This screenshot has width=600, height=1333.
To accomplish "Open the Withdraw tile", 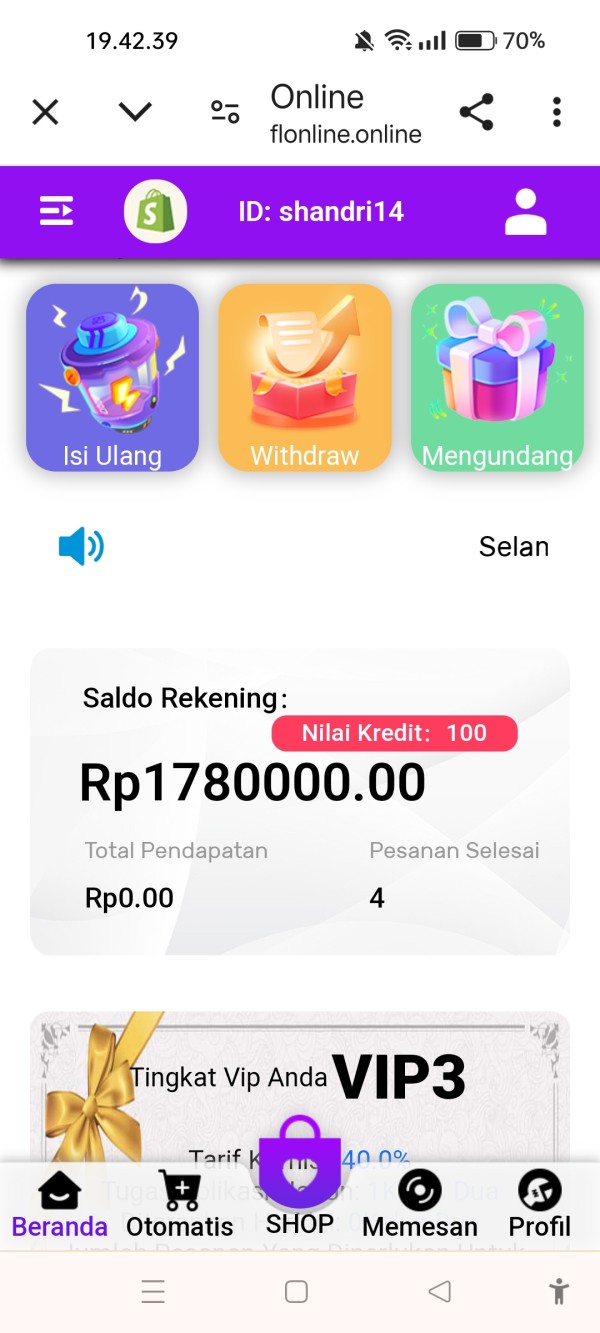I will click(x=305, y=377).
